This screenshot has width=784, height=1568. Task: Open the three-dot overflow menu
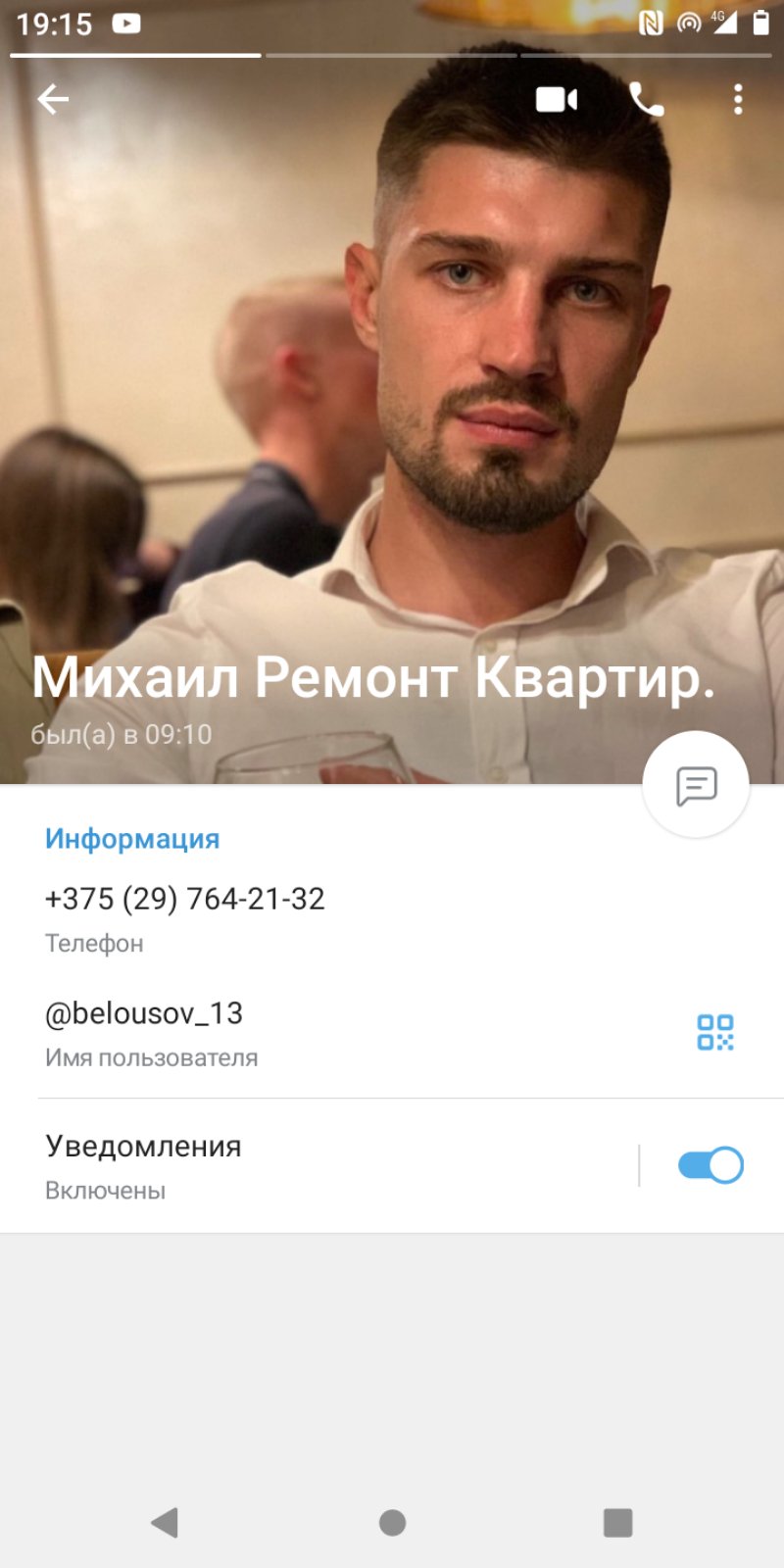(x=738, y=99)
